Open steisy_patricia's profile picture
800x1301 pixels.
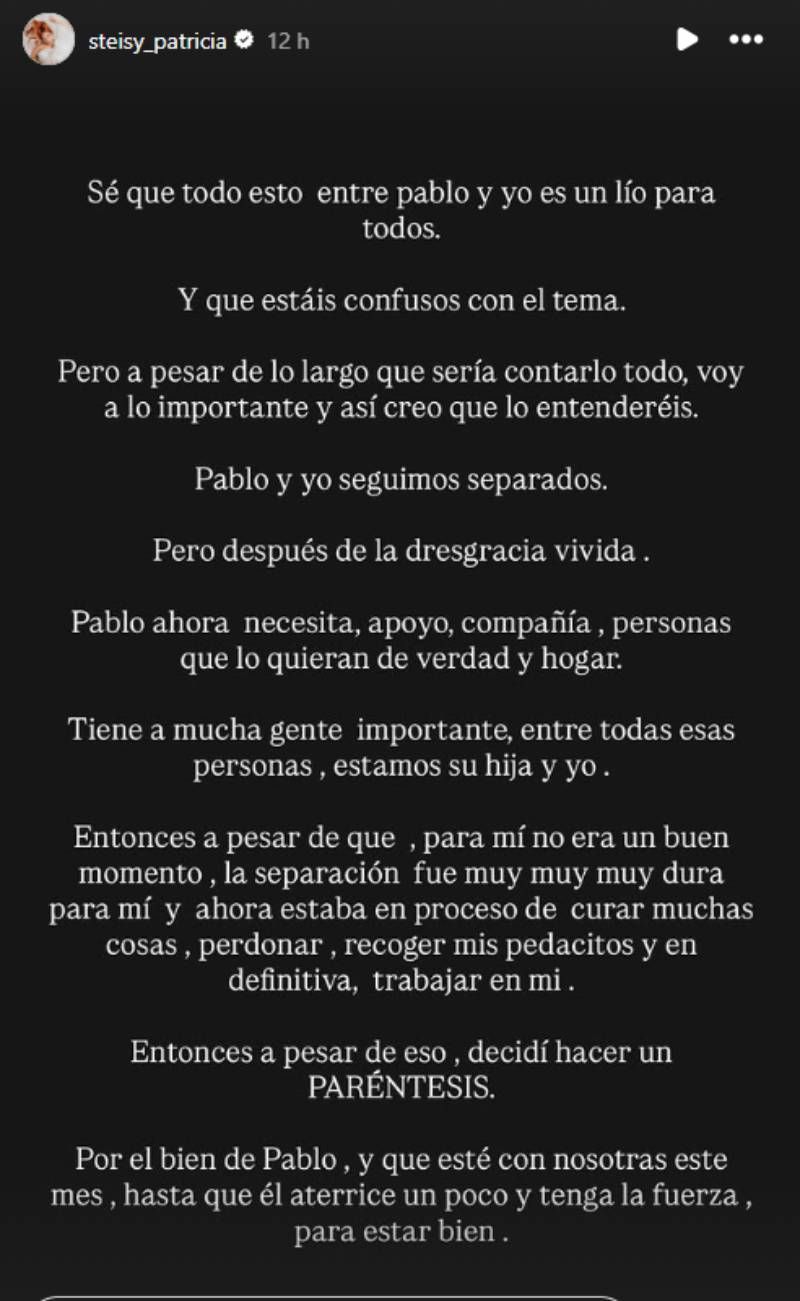(x=49, y=40)
